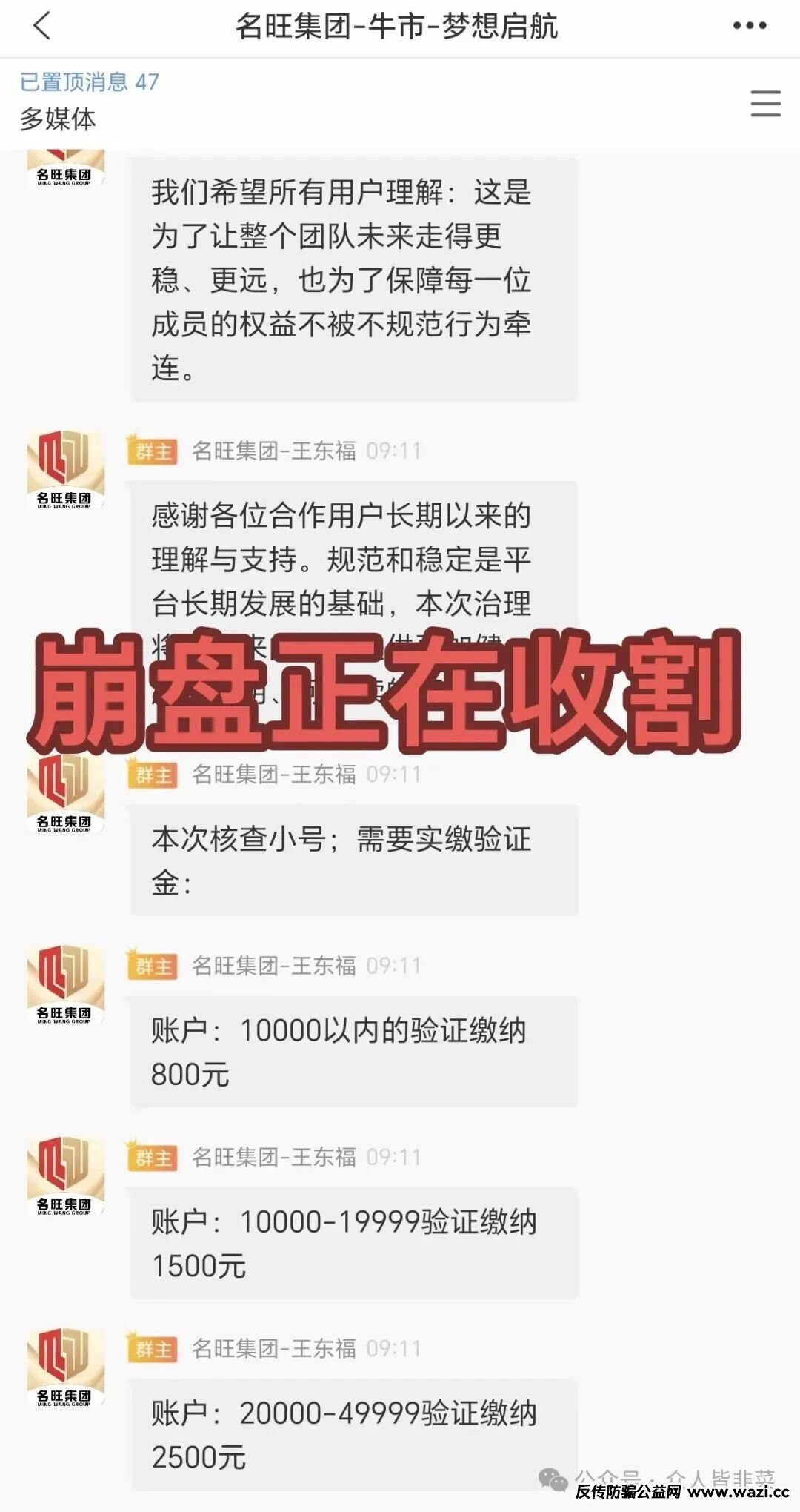Open 王东福's avatar beside the 800元 message
800x1512 pixels.
pos(65,984)
